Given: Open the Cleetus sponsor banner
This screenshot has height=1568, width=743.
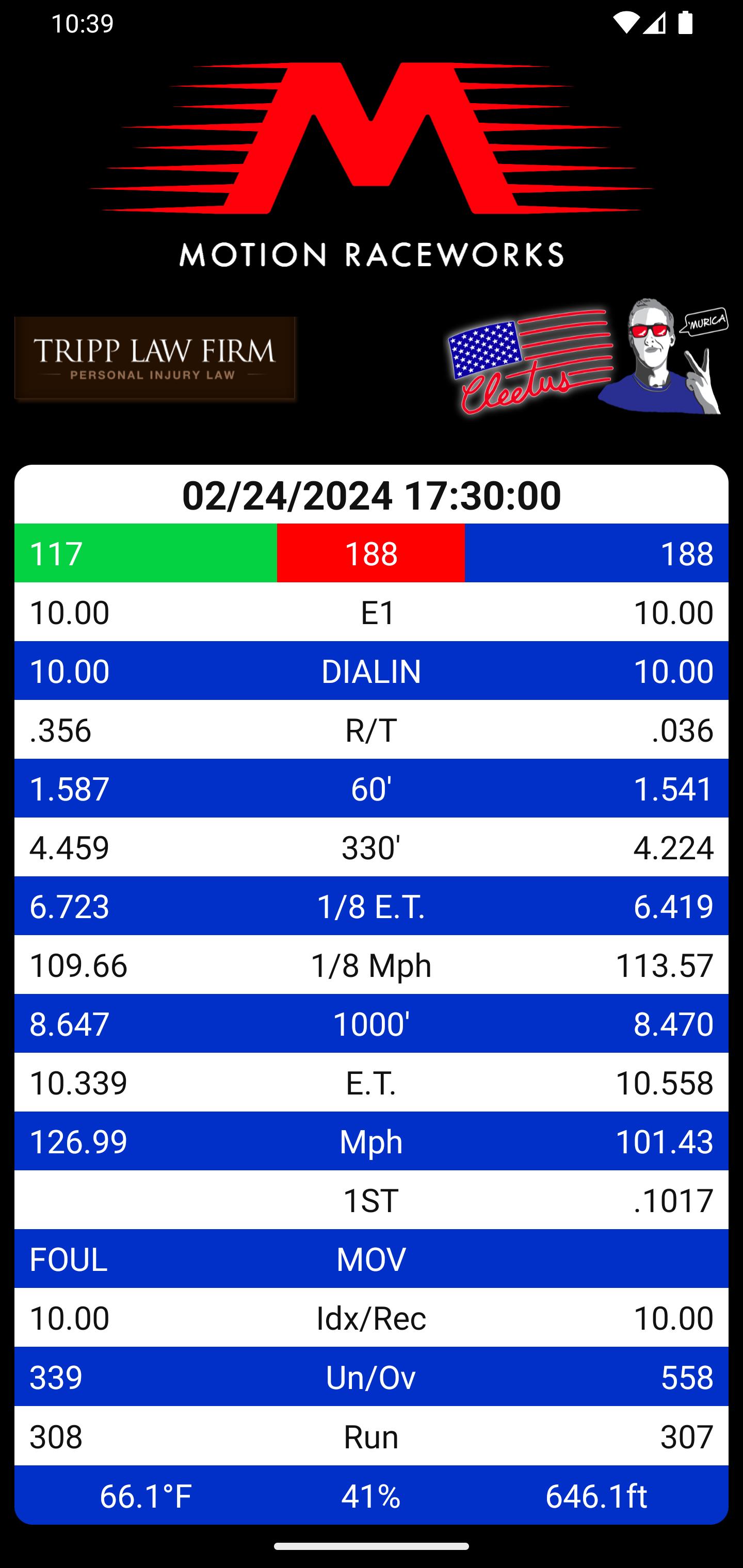Looking at the screenshot, I should tap(588, 359).
